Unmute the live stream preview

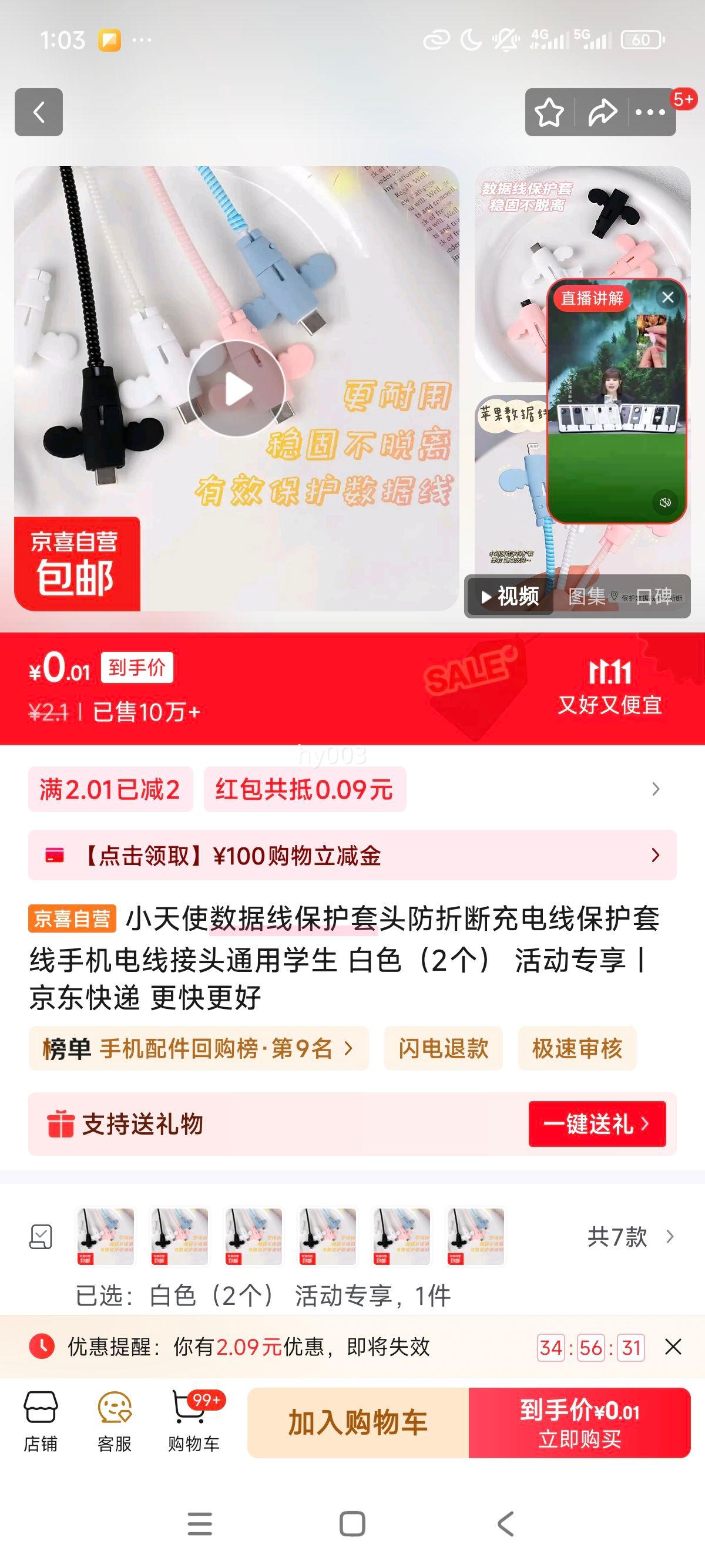(x=665, y=502)
